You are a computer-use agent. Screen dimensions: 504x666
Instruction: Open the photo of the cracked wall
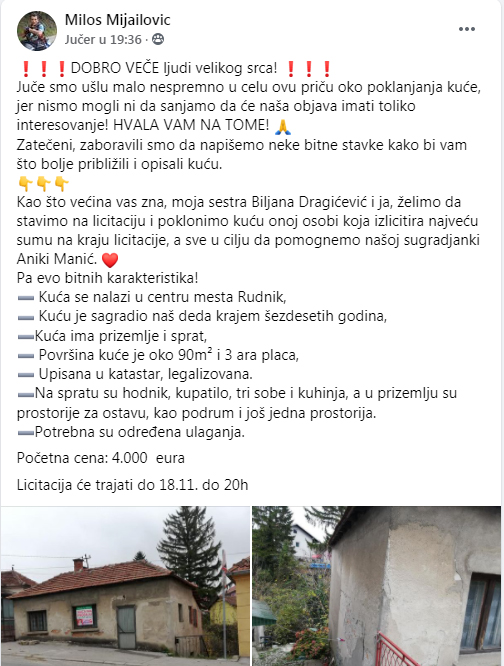click(377, 586)
